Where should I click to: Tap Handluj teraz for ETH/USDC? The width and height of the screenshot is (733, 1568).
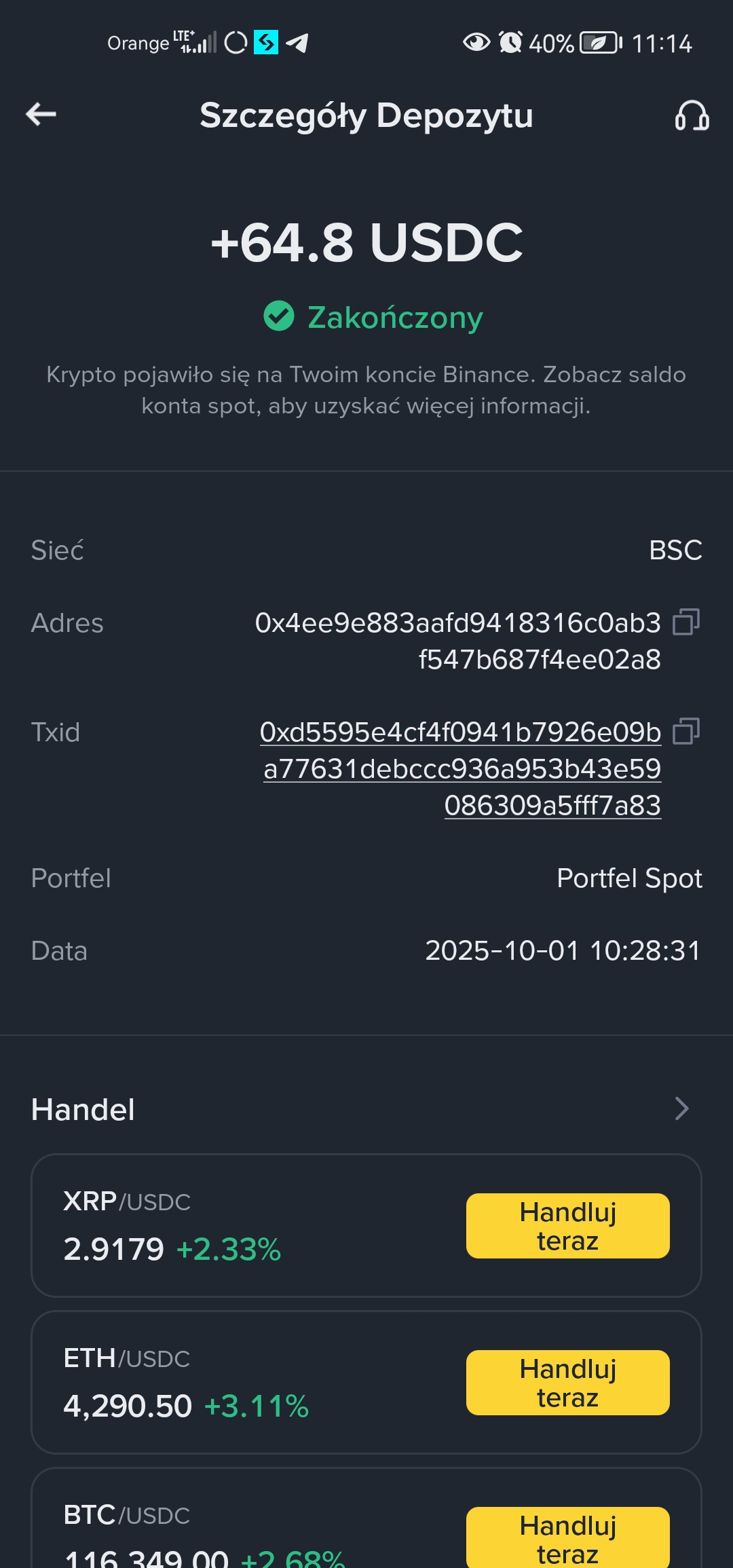click(567, 1383)
